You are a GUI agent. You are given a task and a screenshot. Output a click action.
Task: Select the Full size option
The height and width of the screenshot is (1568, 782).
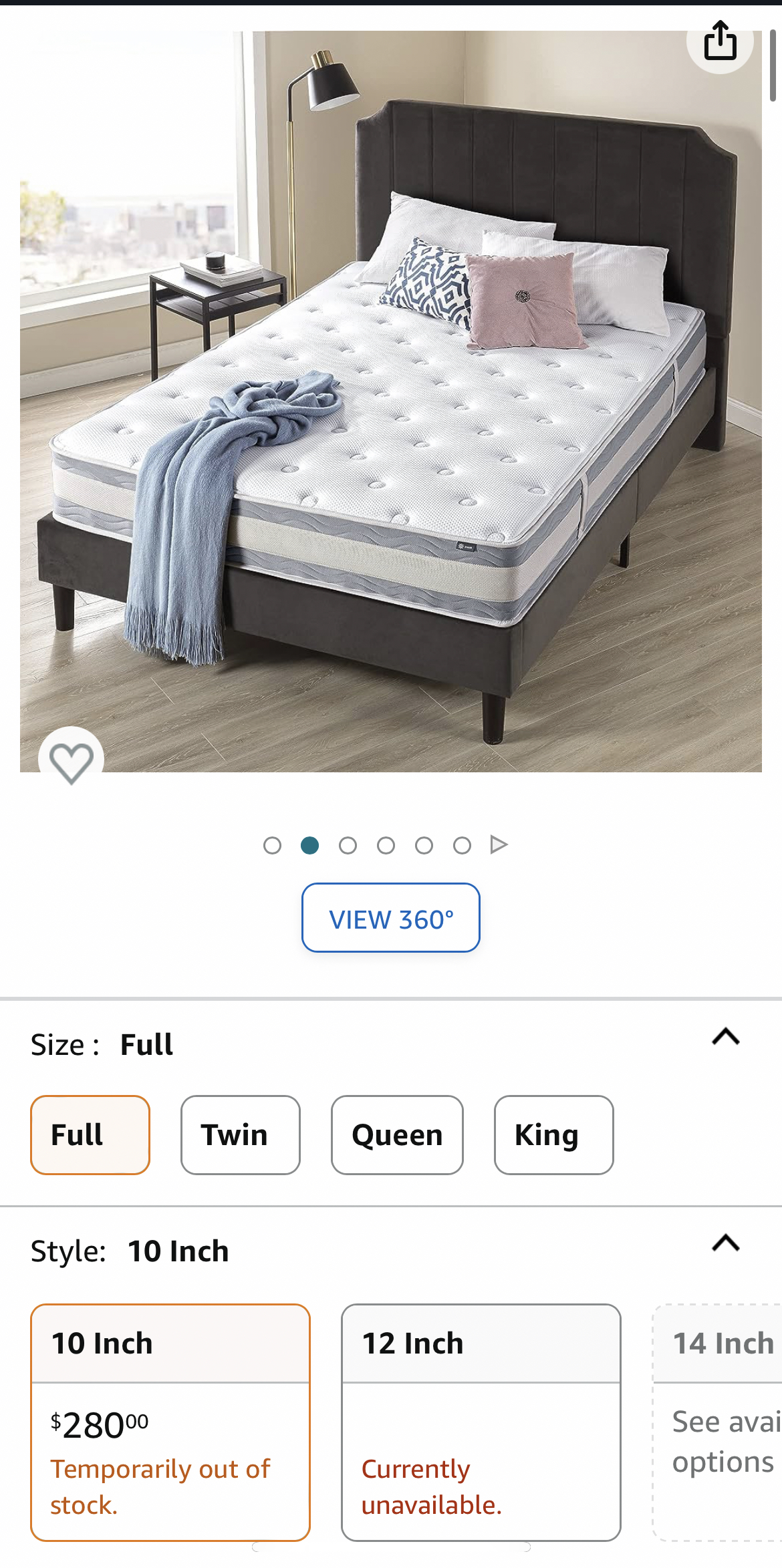(90, 1135)
